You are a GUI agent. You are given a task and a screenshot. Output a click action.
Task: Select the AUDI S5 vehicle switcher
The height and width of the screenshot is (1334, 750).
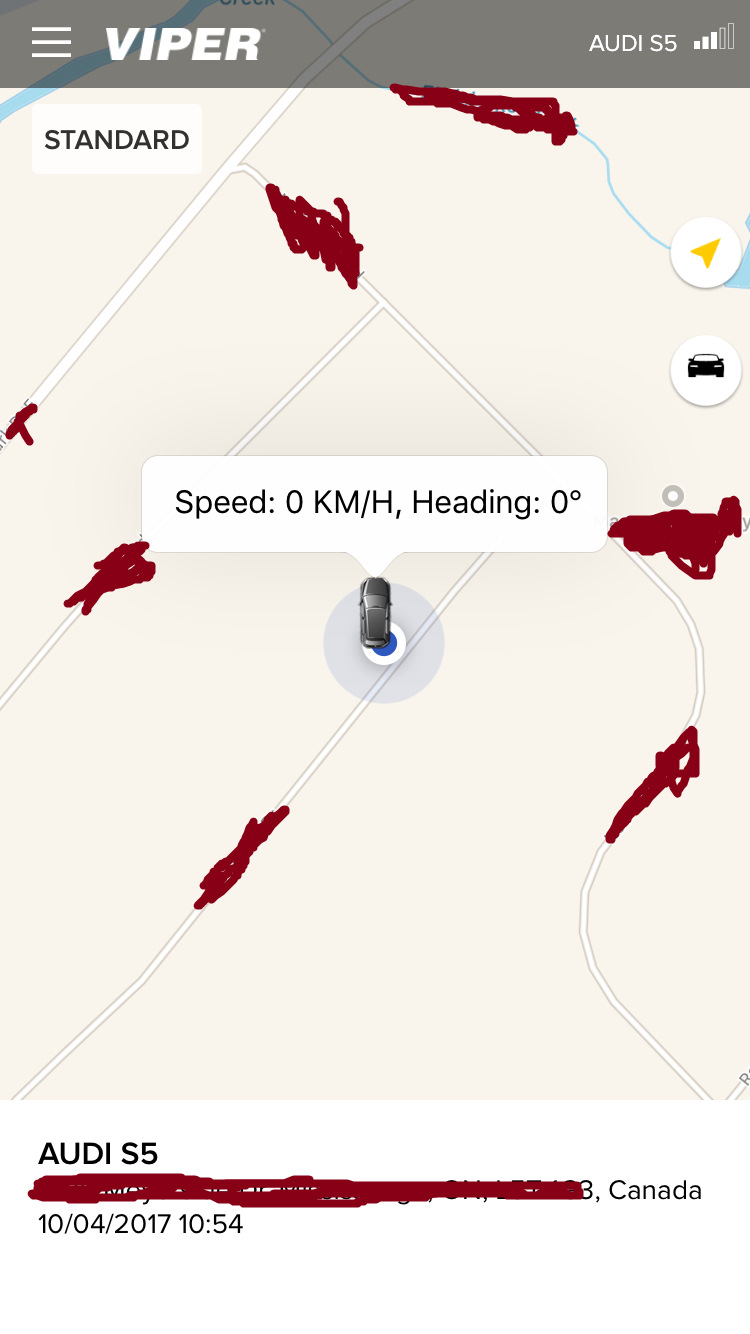pos(632,43)
